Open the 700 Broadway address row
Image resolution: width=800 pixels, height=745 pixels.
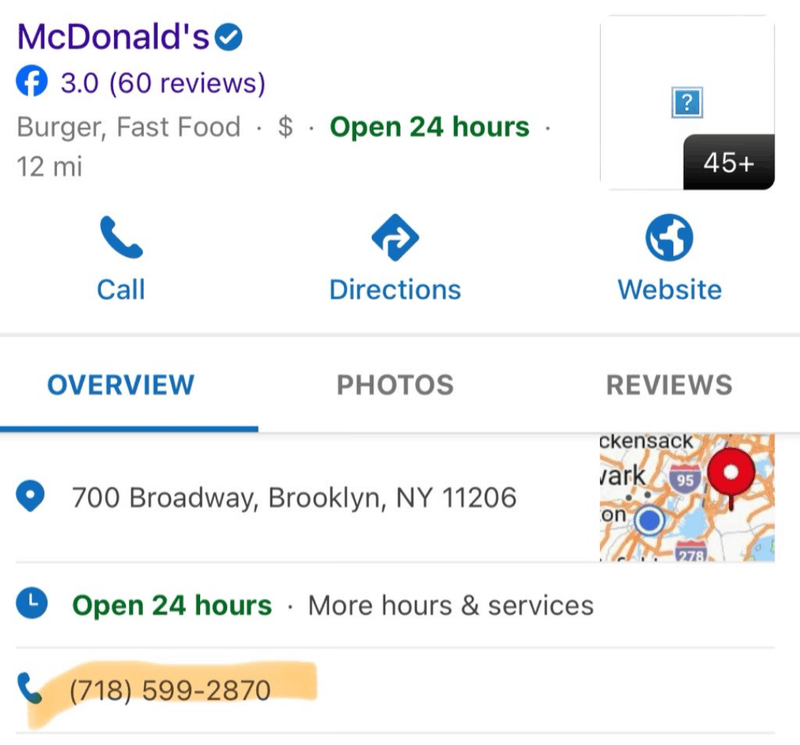coord(294,497)
